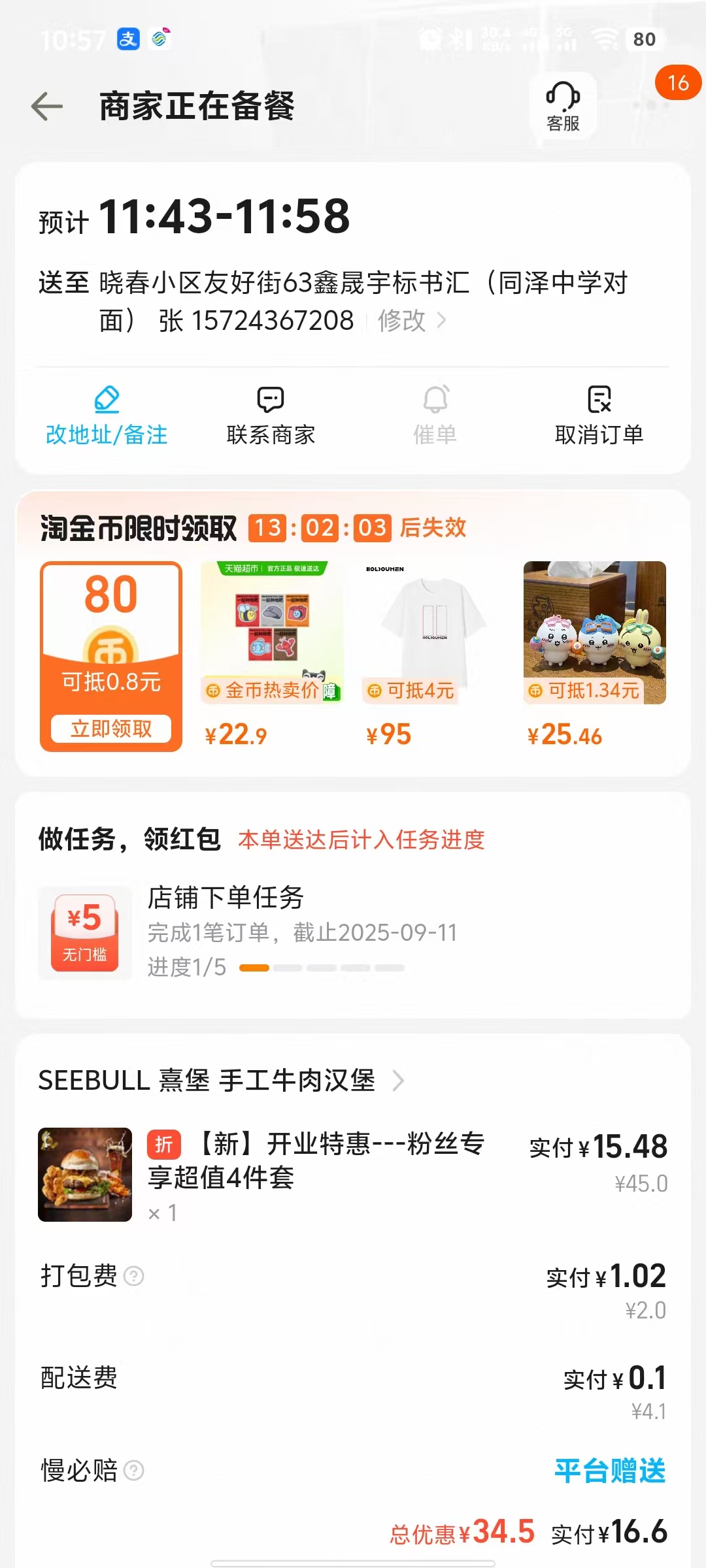706x1568 pixels.
Task: Tap 催单 to rush the order
Action: tap(435, 416)
